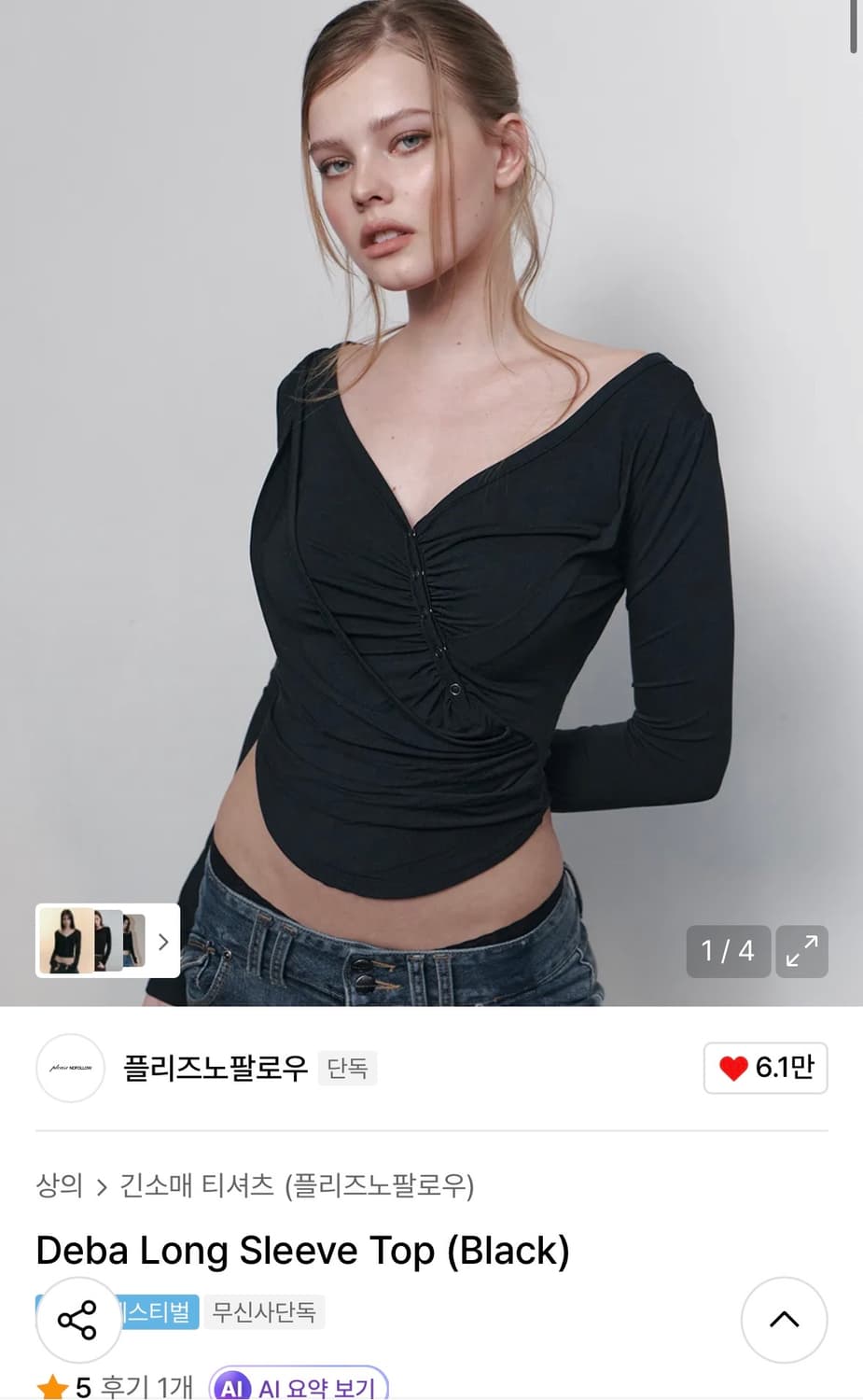Screen dimensions: 863x1400
Task: Tap the share icon to share this product
Action: tap(77, 1320)
